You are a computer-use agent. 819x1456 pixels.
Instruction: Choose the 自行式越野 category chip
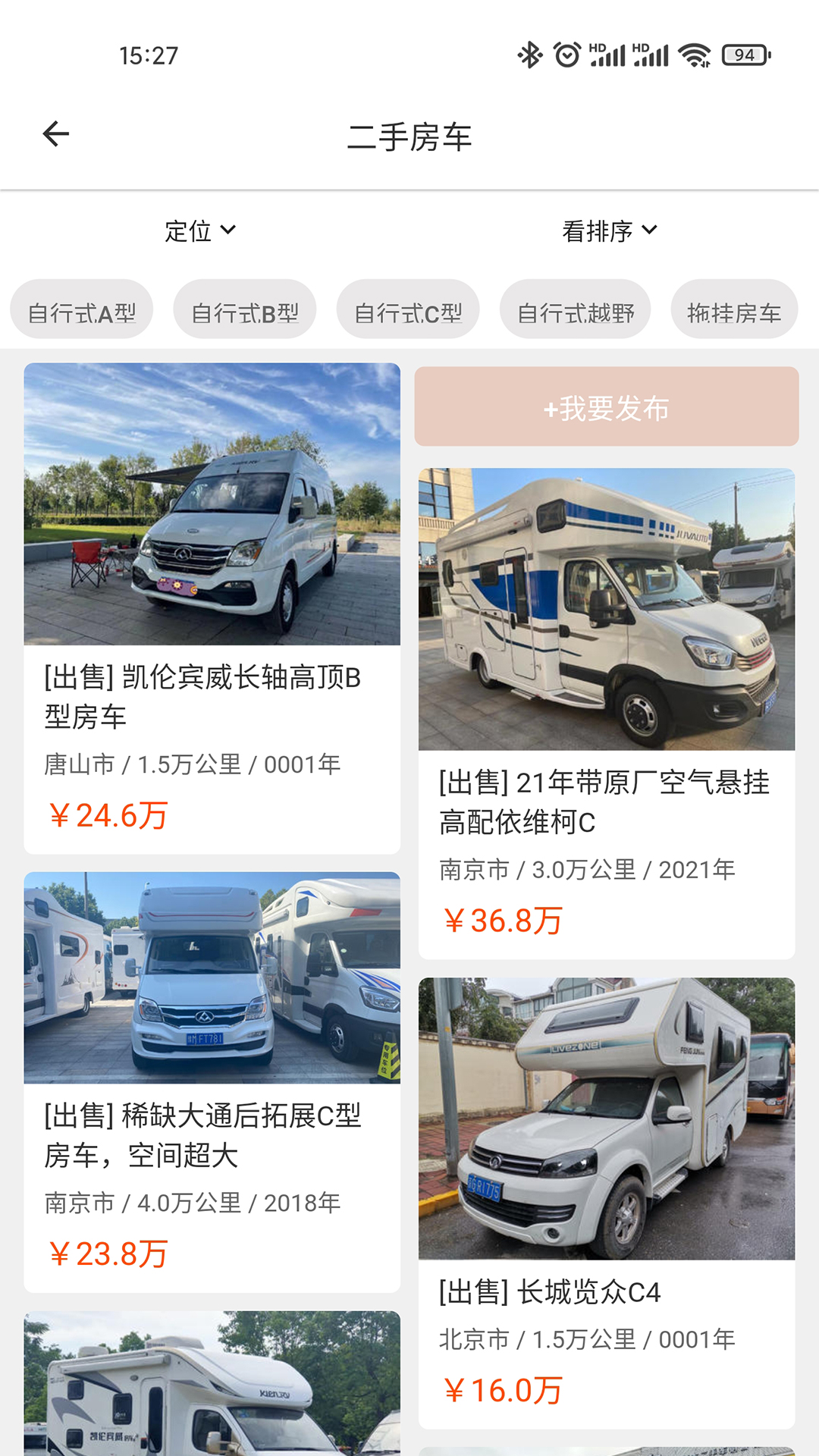click(x=576, y=312)
